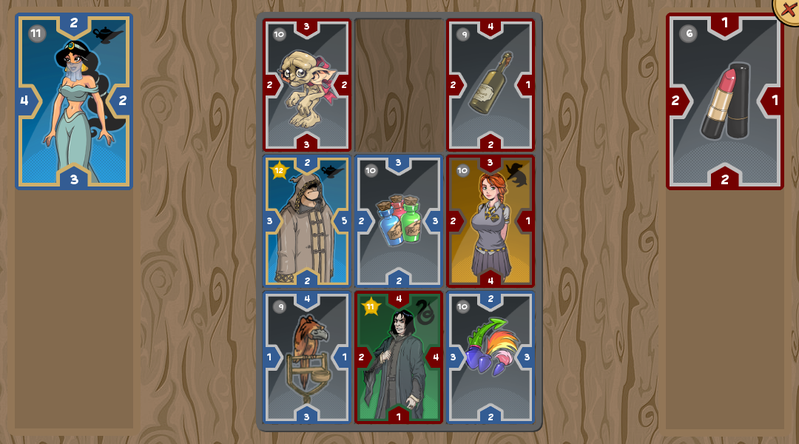Inspect the wine bottle card

coord(490,86)
